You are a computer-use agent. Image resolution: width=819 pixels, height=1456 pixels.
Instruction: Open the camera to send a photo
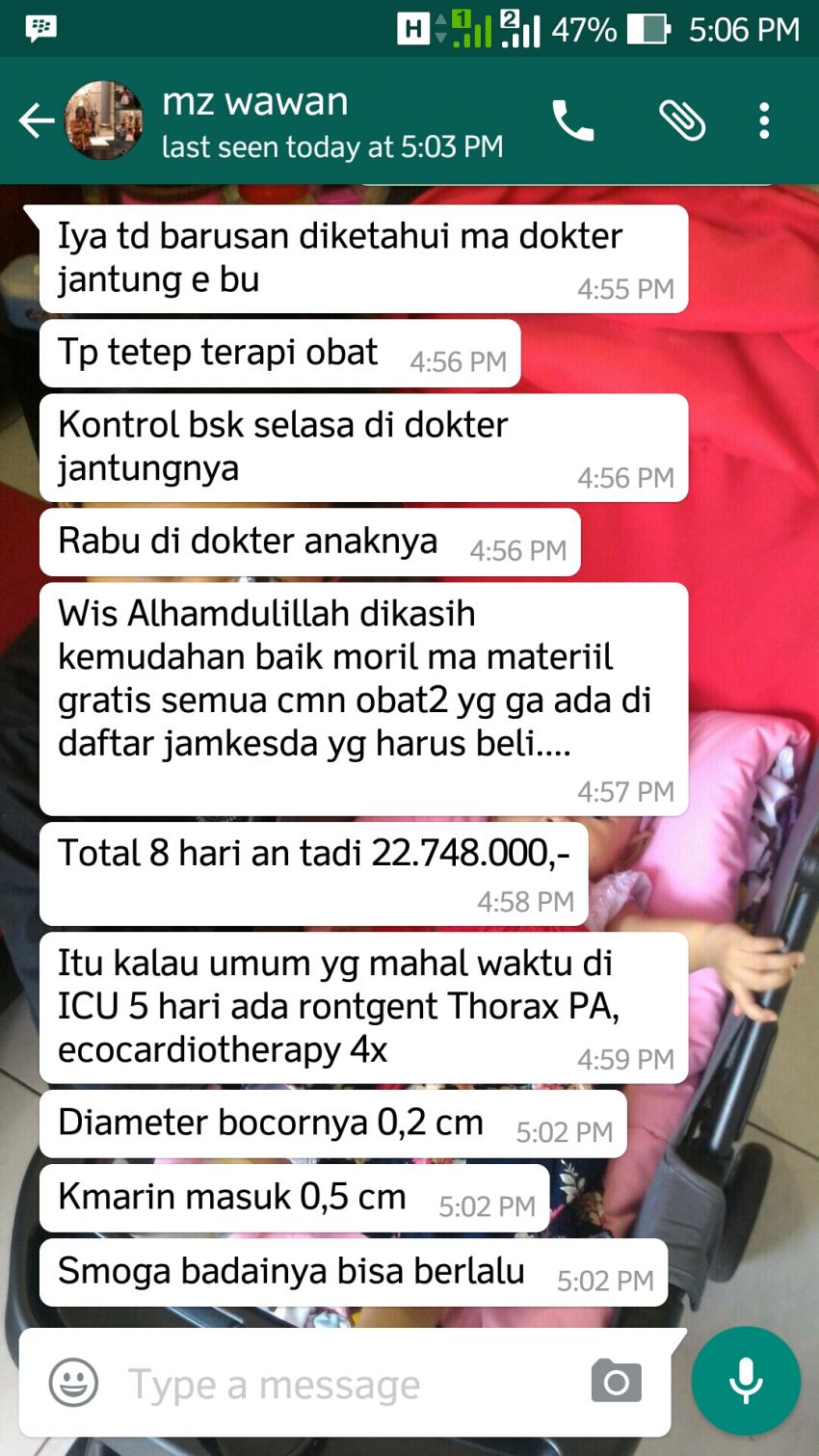tap(617, 1384)
